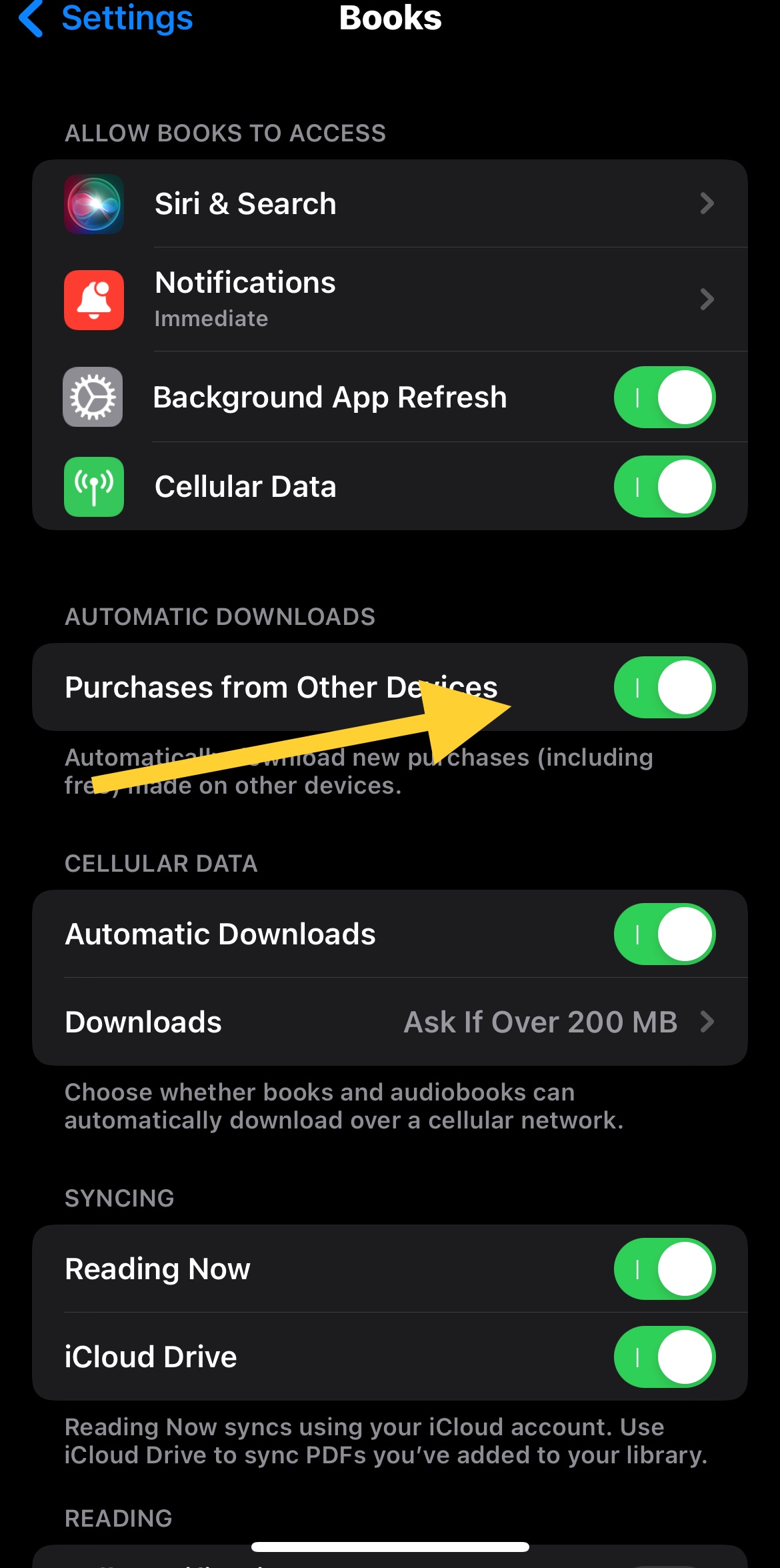Image resolution: width=780 pixels, height=1568 pixels.
Task: Open Siri & Search settings
Action: tap(390, 203)
